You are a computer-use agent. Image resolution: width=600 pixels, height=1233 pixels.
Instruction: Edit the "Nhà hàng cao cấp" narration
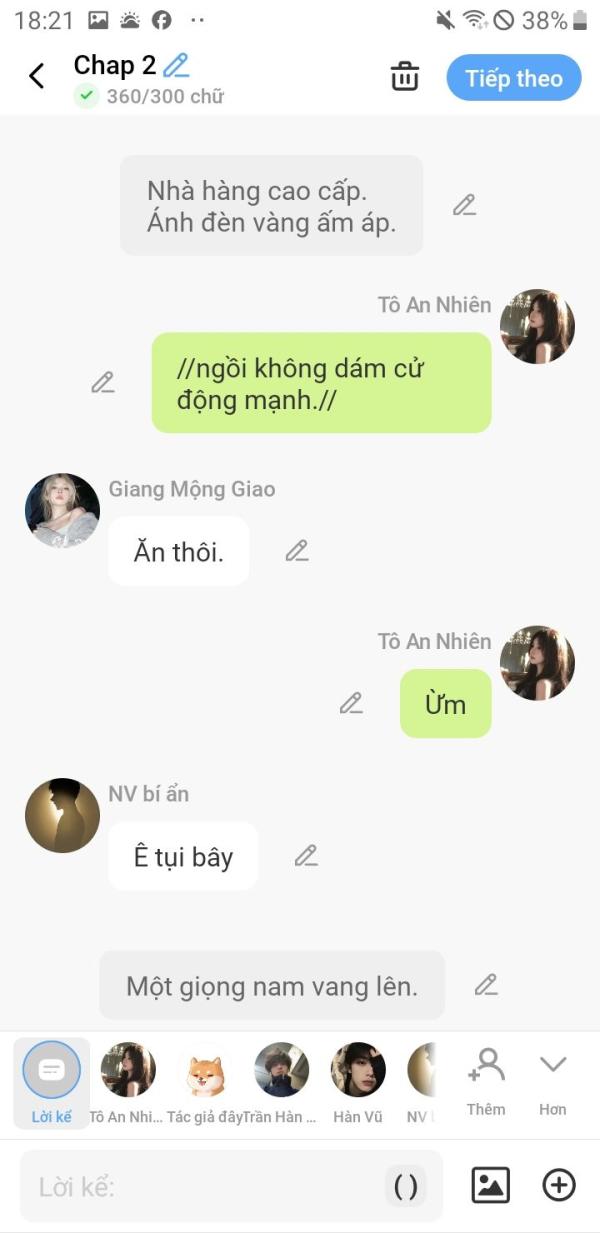(x=464, y=205)
